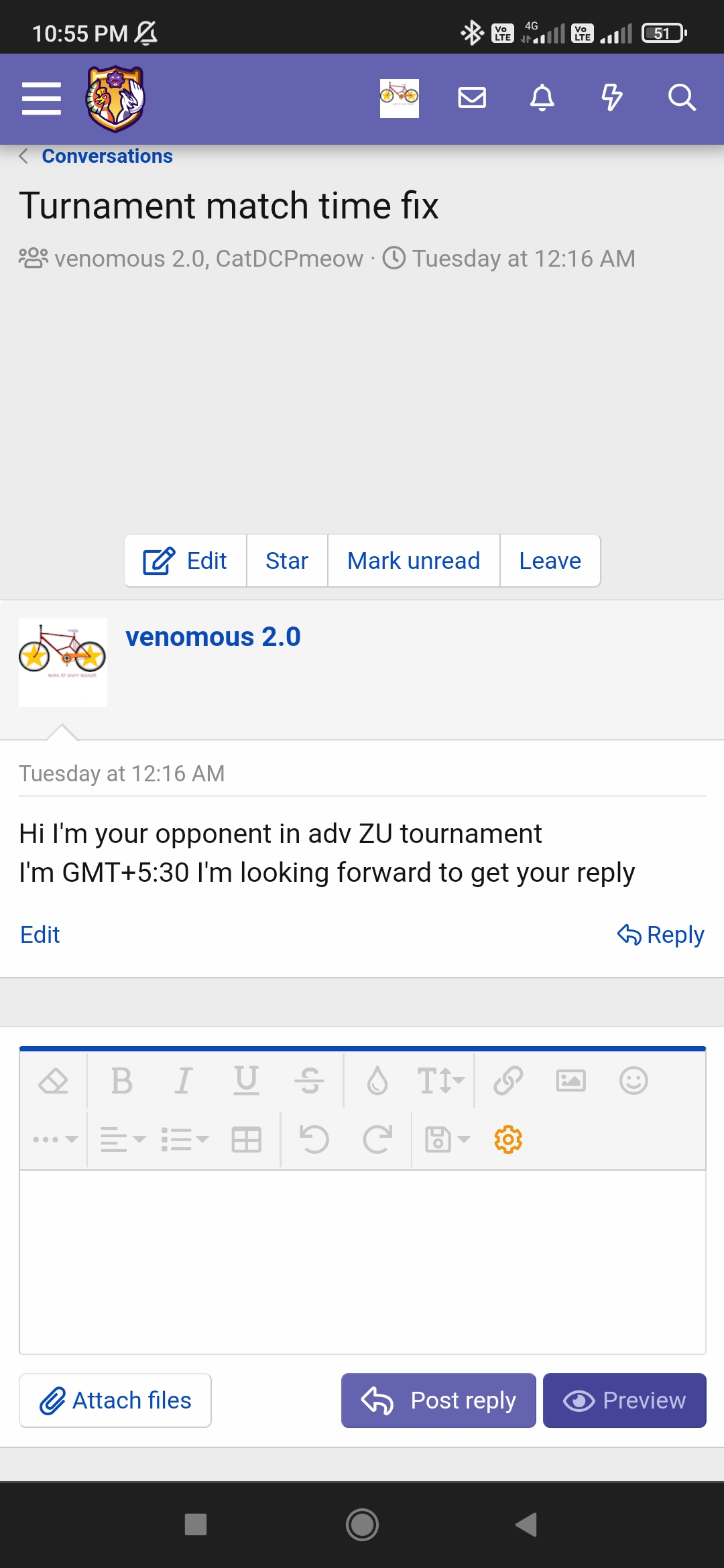Tap Post reply button
The width and height of the screenshot is (724, 1568).
tap(438, 1400)
